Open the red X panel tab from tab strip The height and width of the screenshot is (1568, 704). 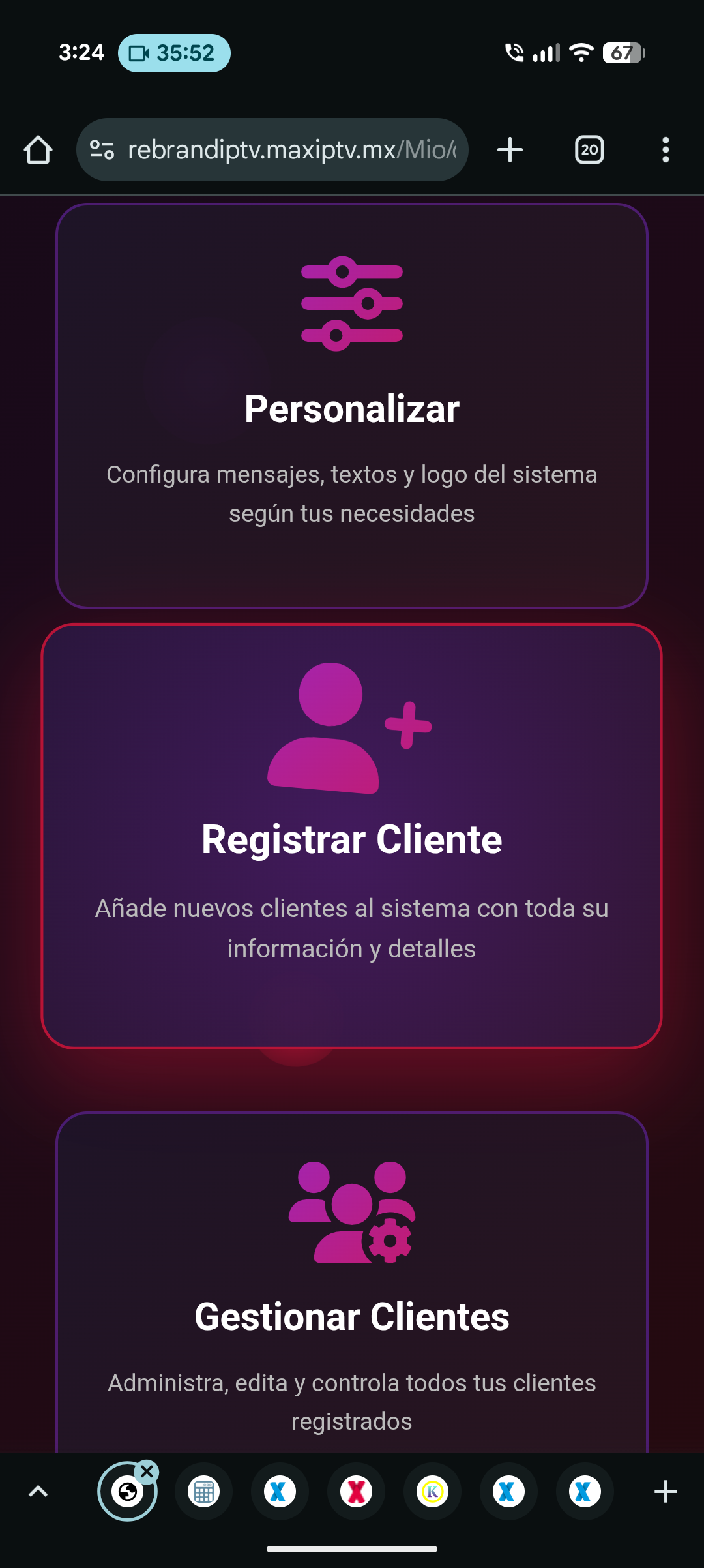(356, 1491)
